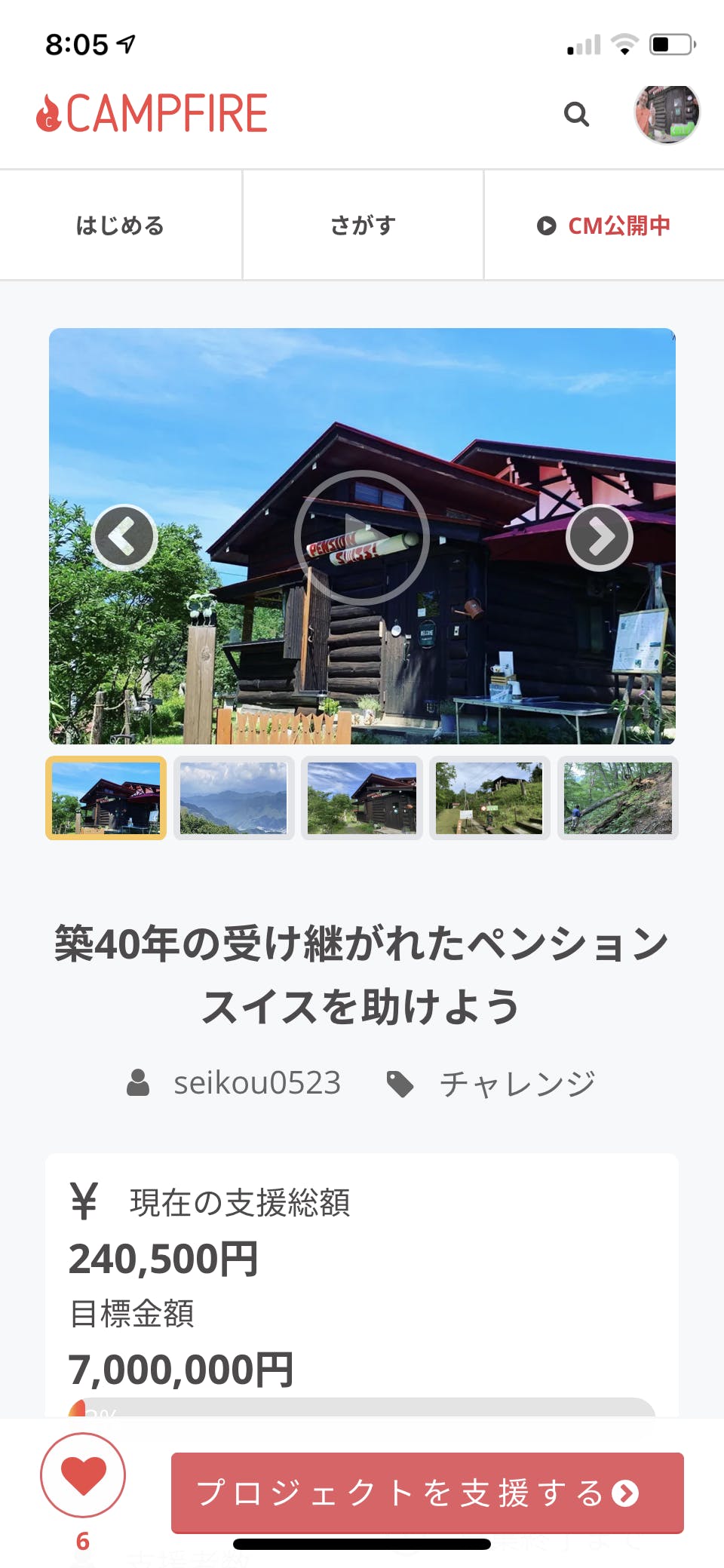The image size is (724, 1568).
Task: Like this project with the heart button
Action: pyautogui.click(x=83, y=1475)
